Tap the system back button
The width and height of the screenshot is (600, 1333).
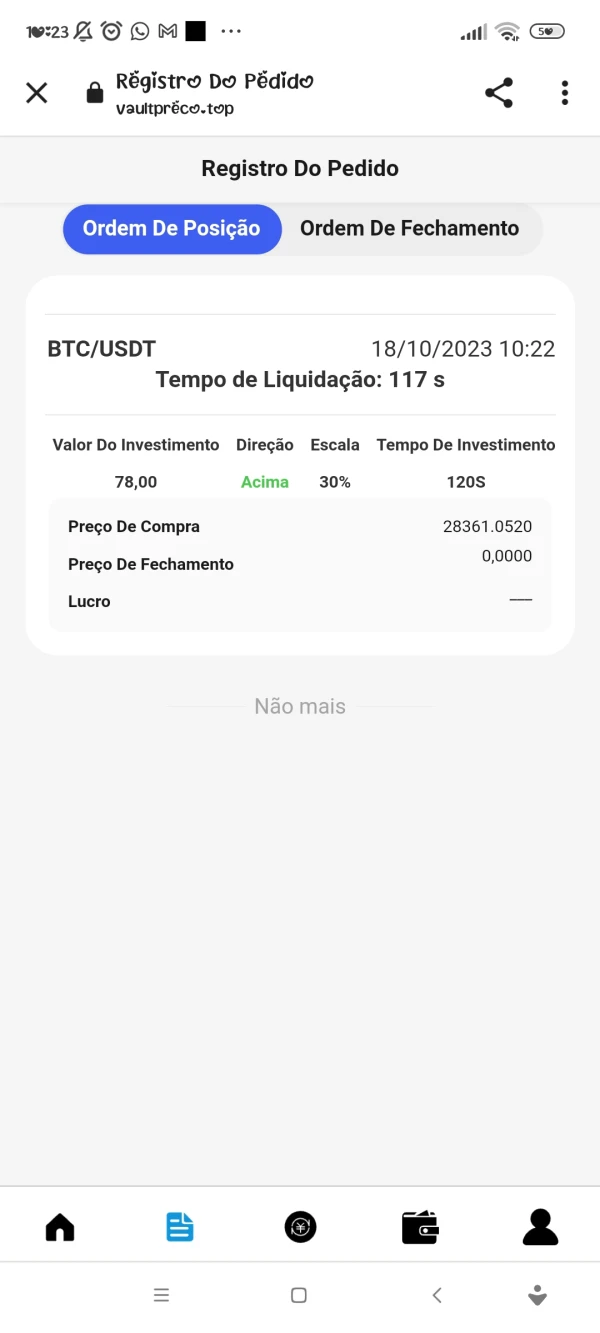437,1295
